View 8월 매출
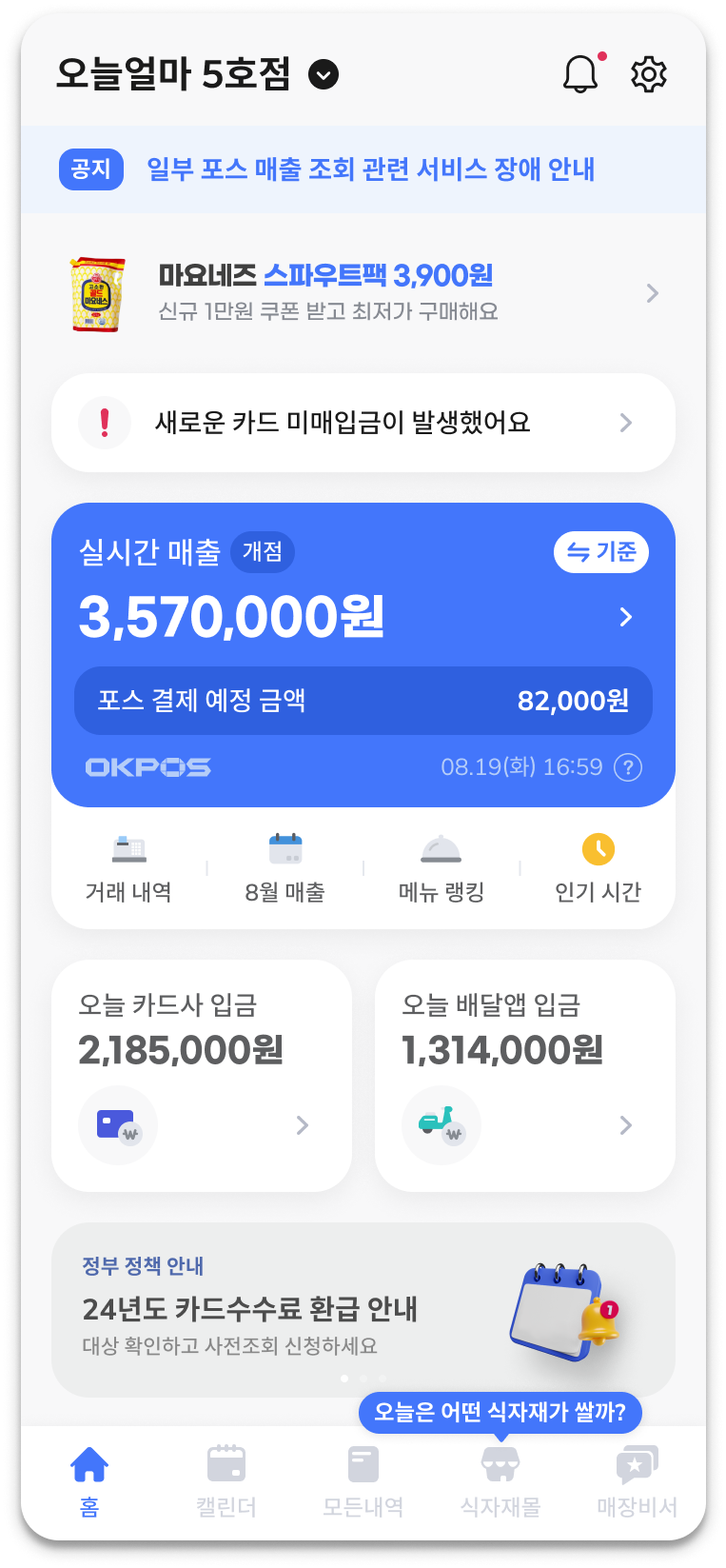This screenshot has width=726, height=1568. (285, 868)
